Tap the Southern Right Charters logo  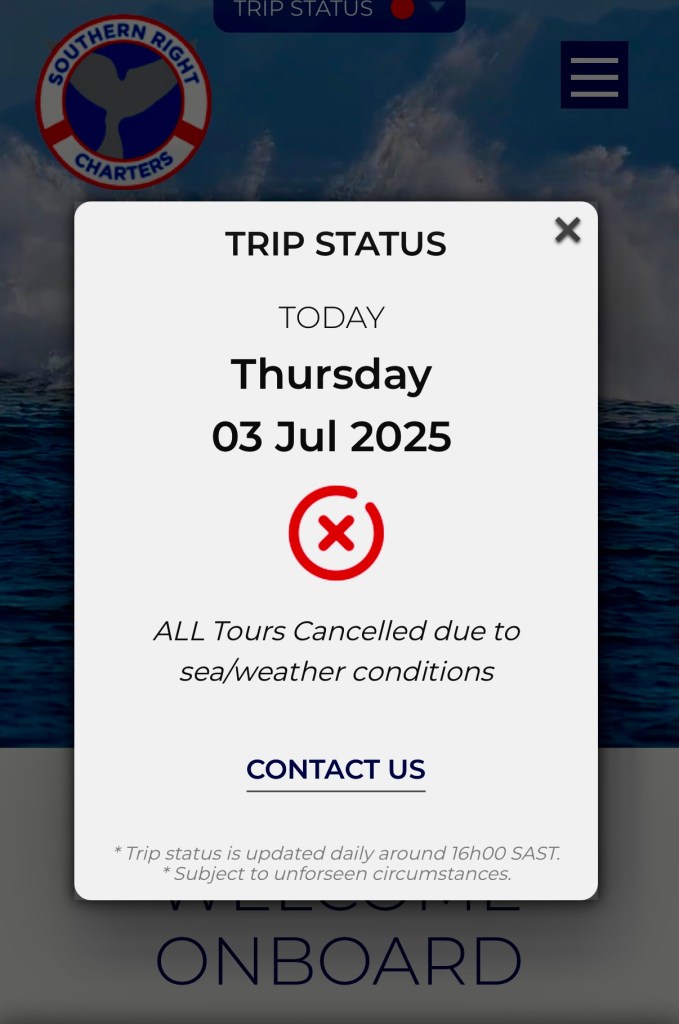point(124,102)
